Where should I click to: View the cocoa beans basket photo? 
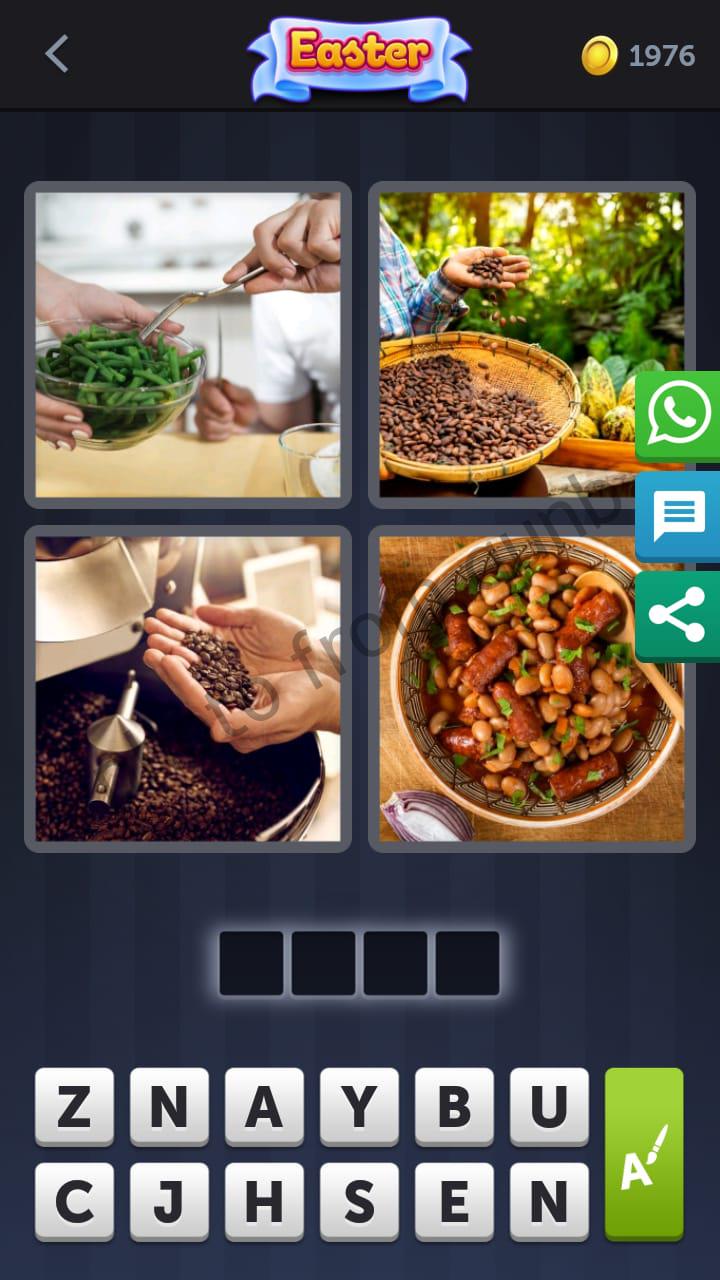click(x=530, y=343)
